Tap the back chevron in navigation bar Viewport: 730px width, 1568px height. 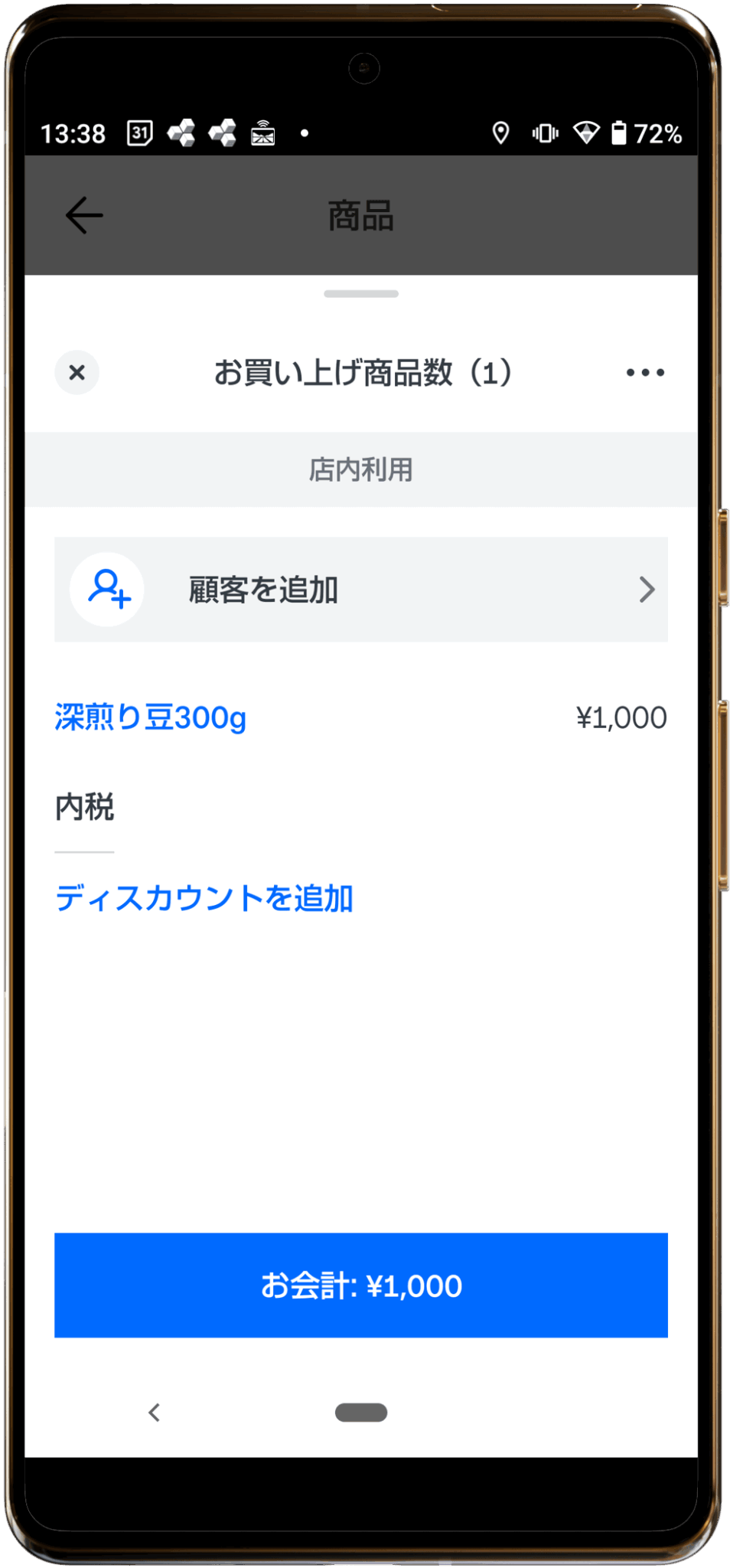(155, 1413)
